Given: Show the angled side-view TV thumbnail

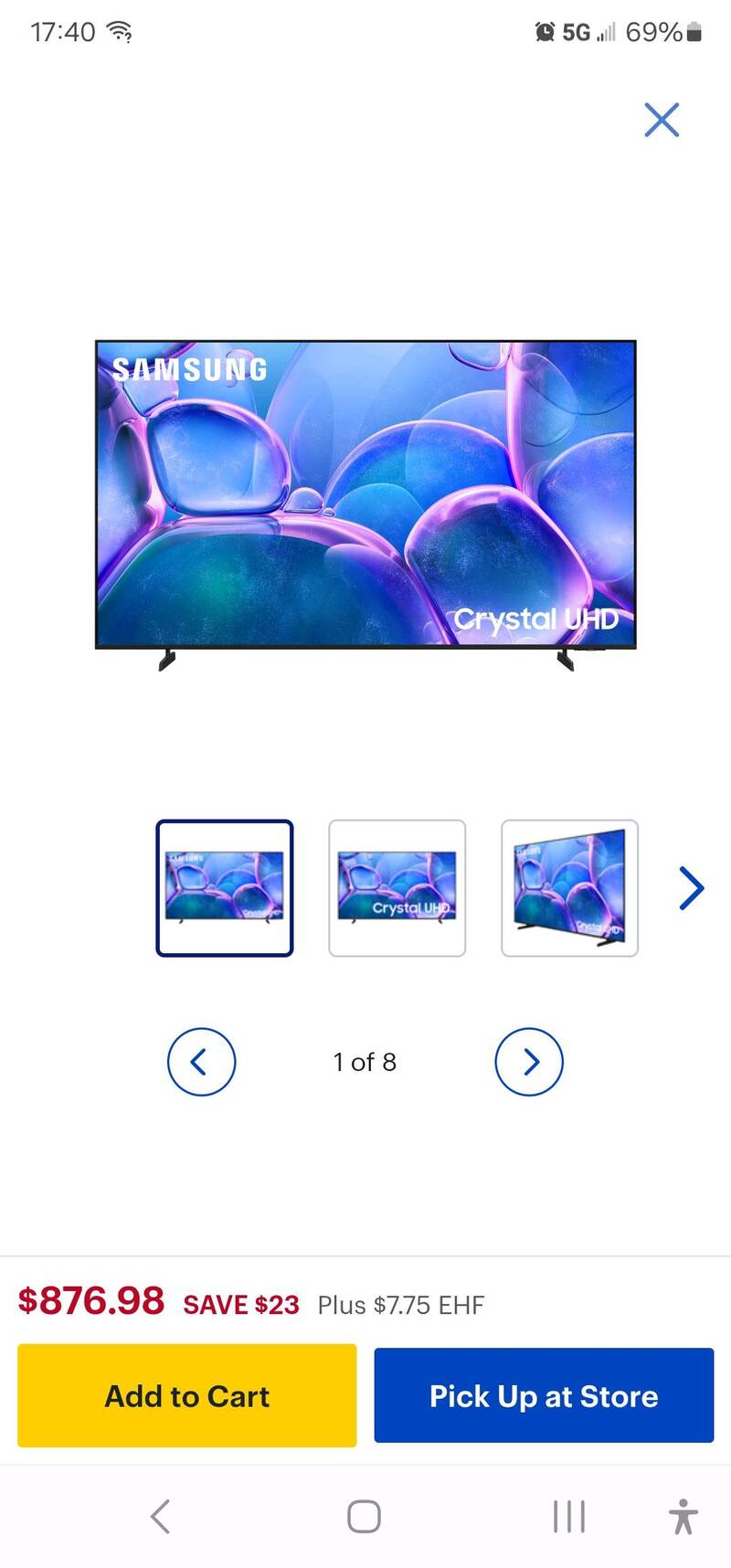Looking at the screenshot, I should click(569, 888).
